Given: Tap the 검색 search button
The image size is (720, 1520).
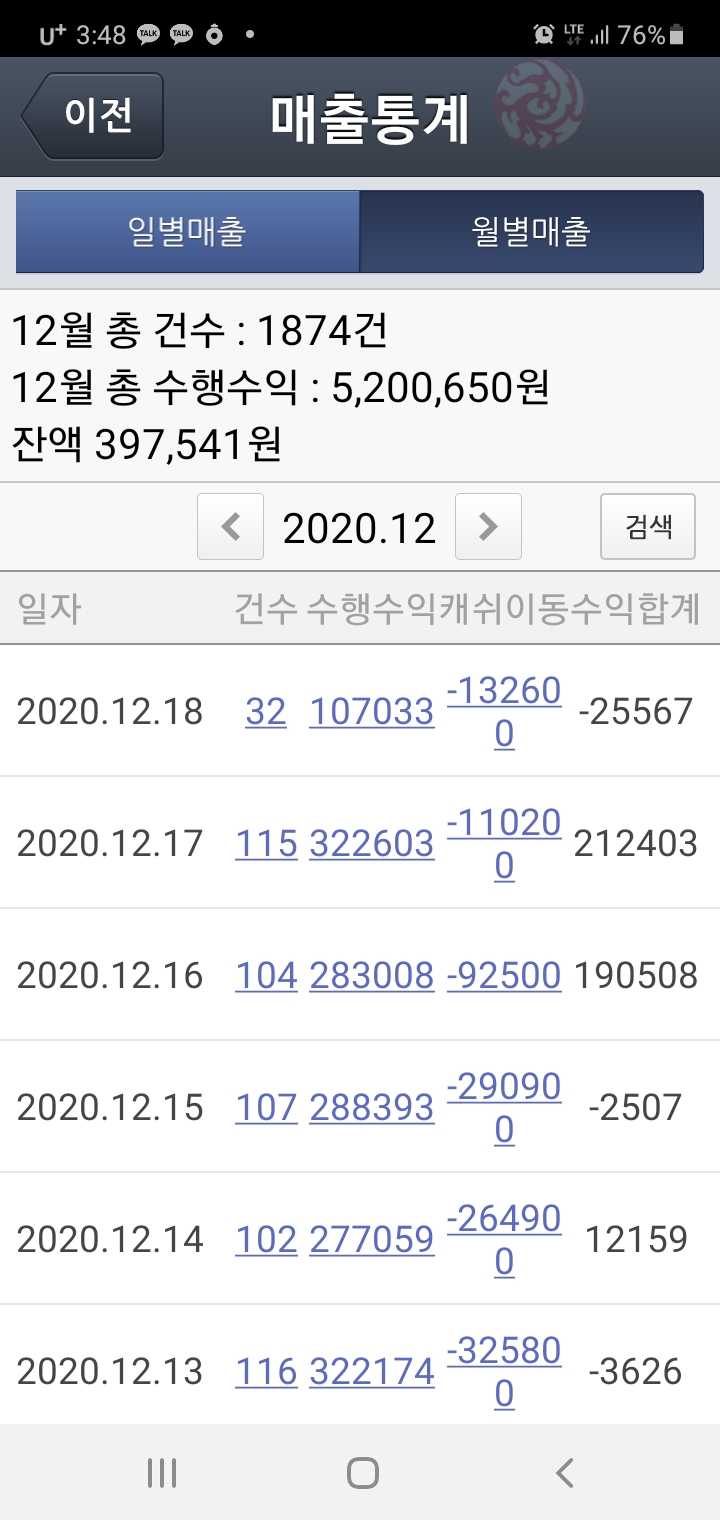Looking at the screenshot, I should 648,526.
